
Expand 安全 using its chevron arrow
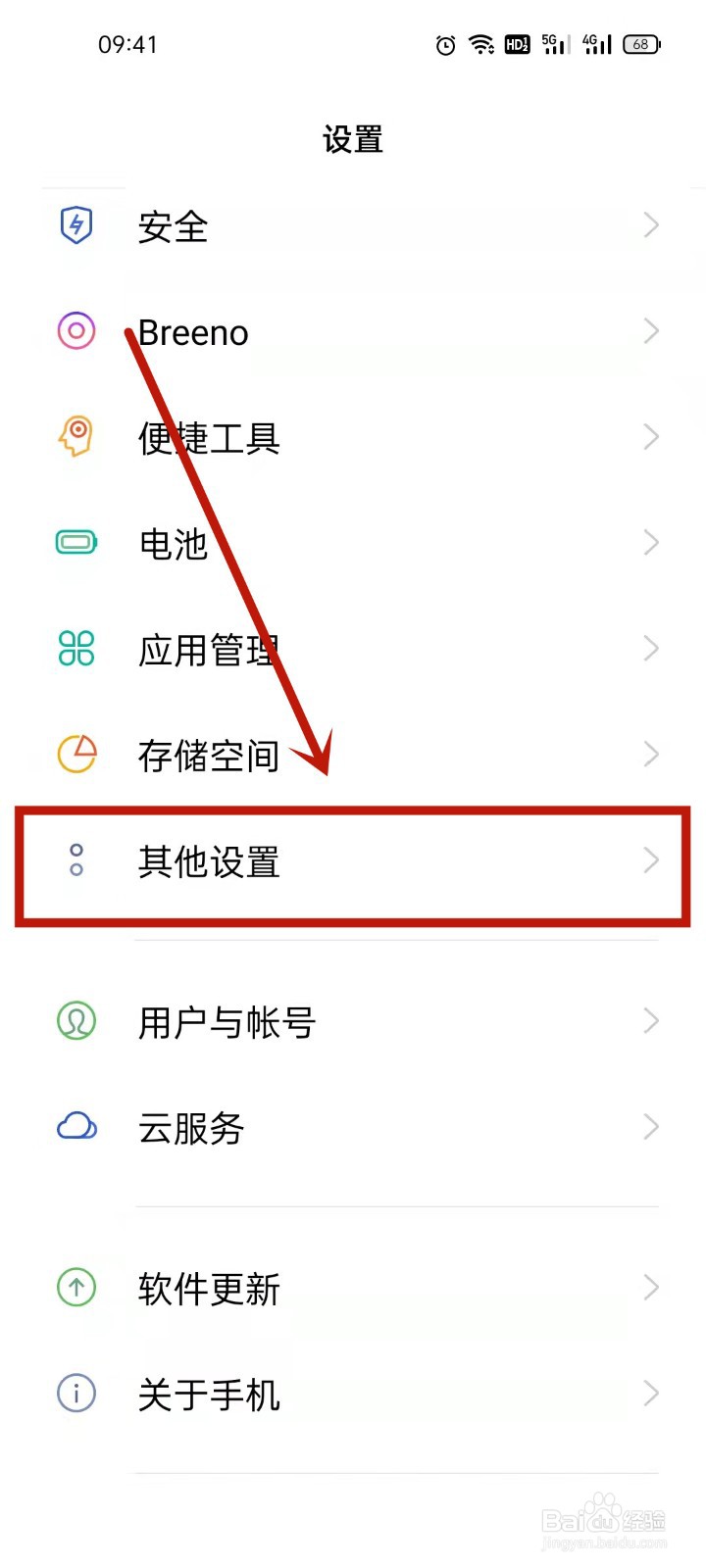pyautogui.click(x=650, y=224)
